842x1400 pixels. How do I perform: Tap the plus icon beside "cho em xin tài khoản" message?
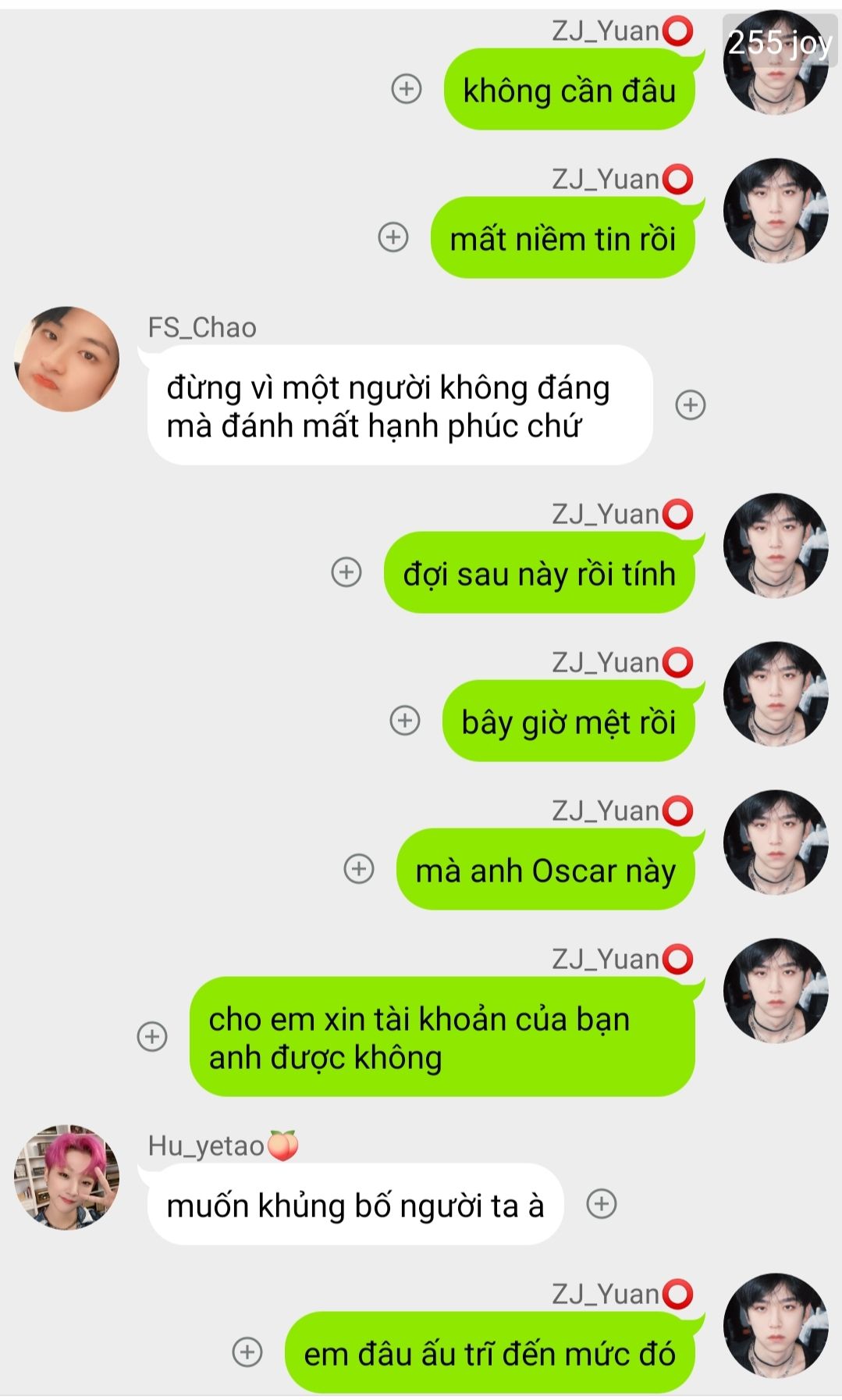click(x=152, y=1037)
